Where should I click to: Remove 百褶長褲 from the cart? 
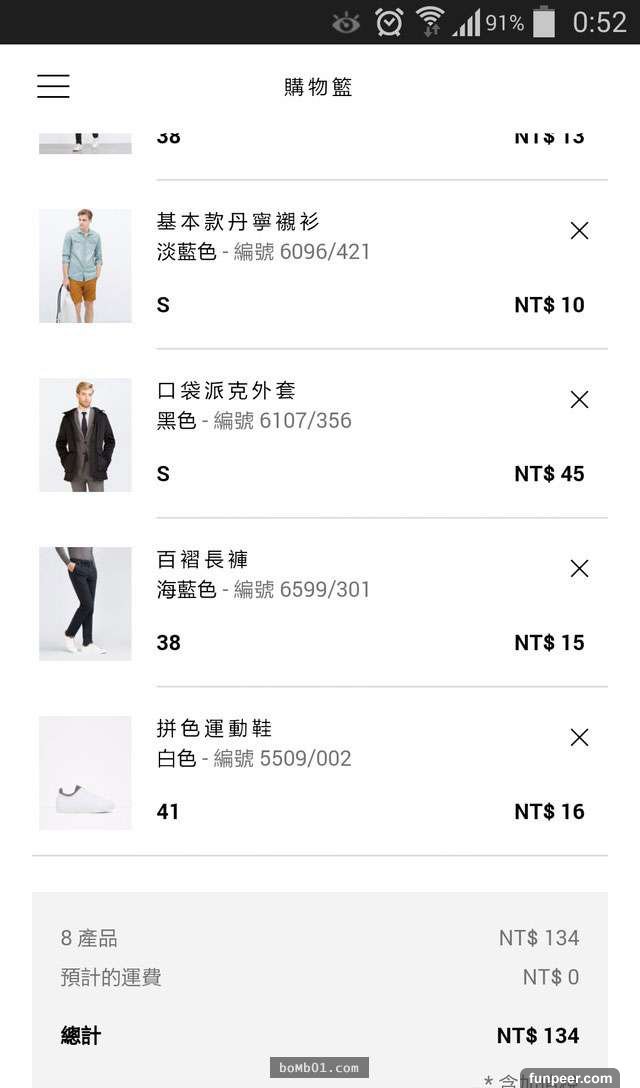click(x=579, y=569)
